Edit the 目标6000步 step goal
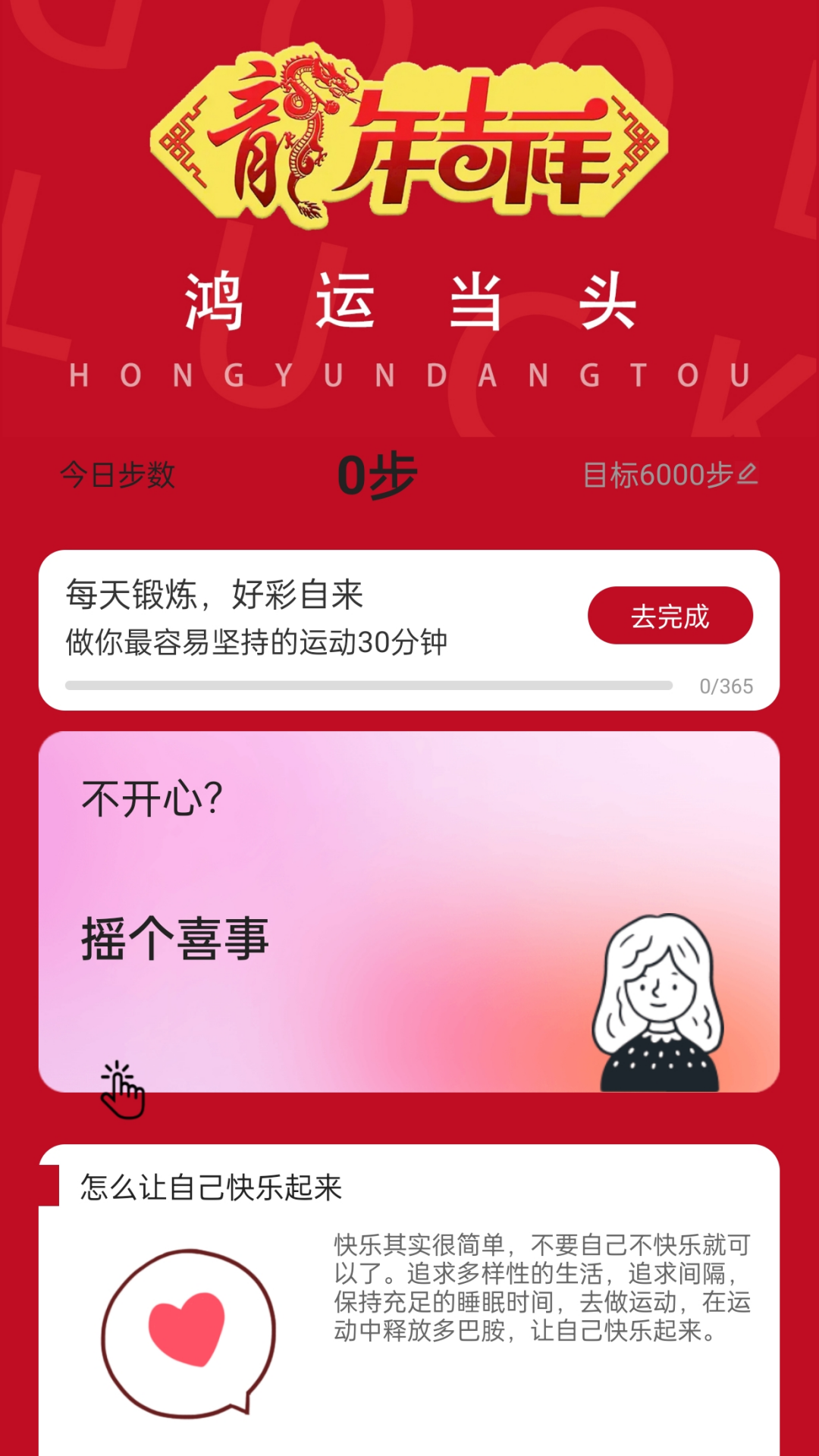Image resolution: width=819 pixels, height=1456 pixels. pos(670,475)
